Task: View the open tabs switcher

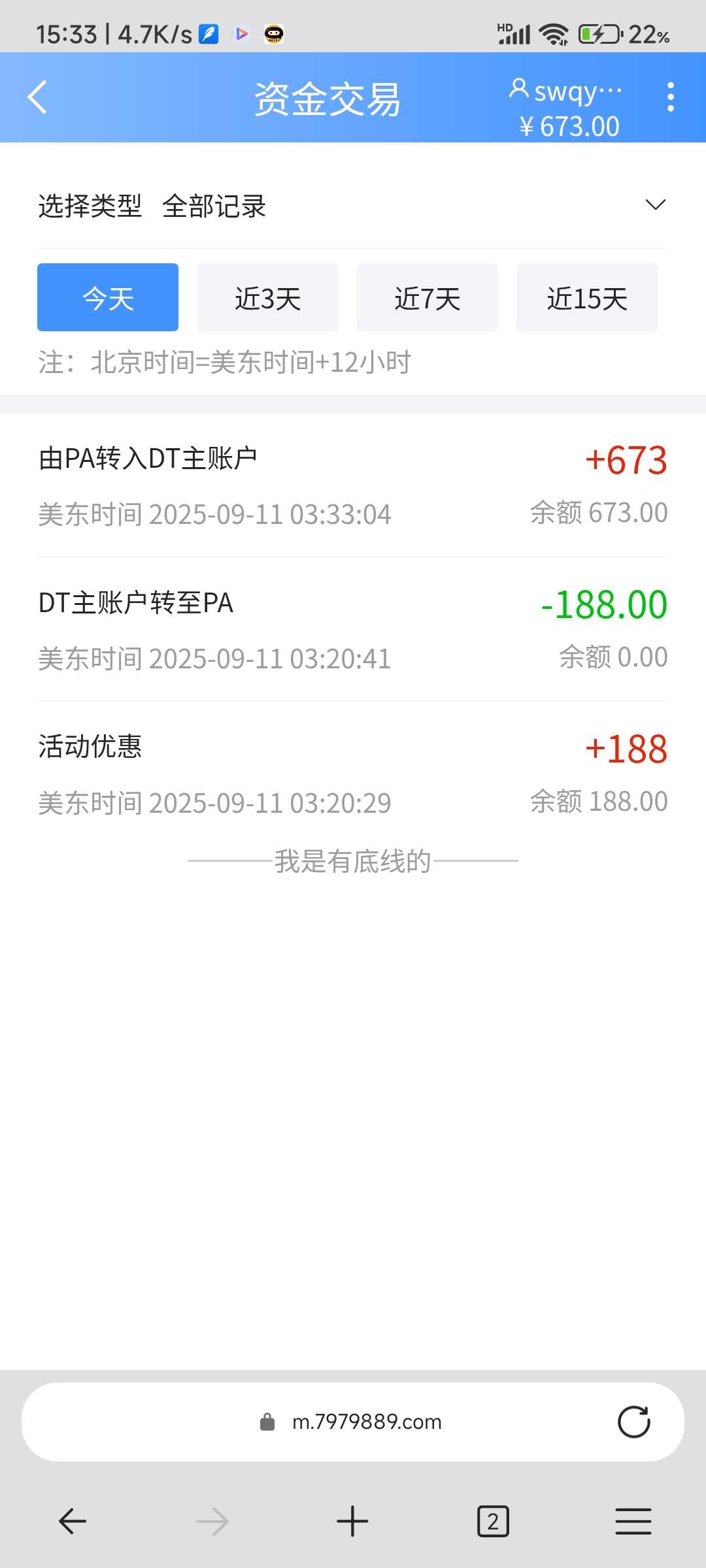Action: tap(493, 1521)
